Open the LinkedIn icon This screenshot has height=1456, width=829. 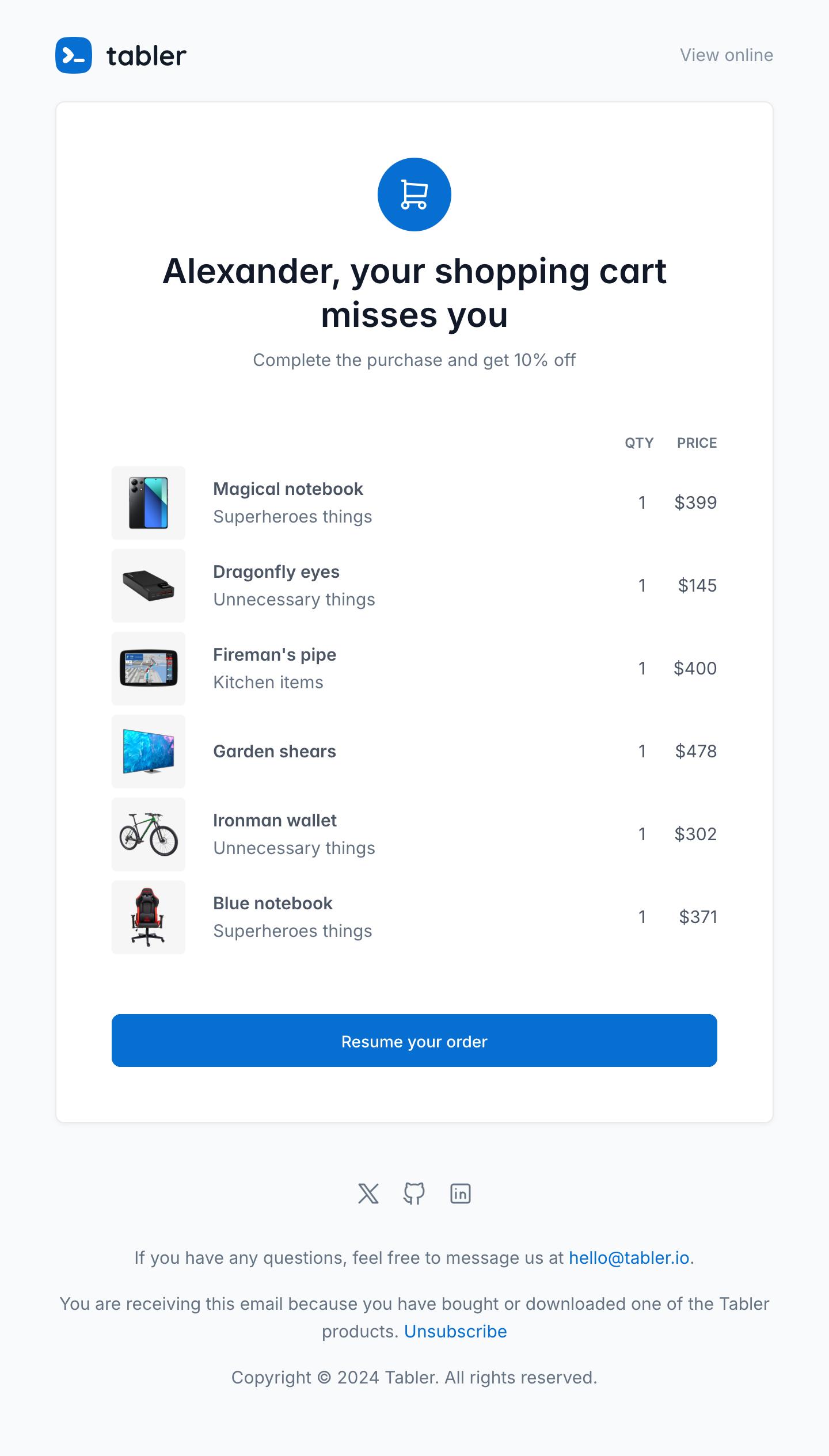point(461,1194)
